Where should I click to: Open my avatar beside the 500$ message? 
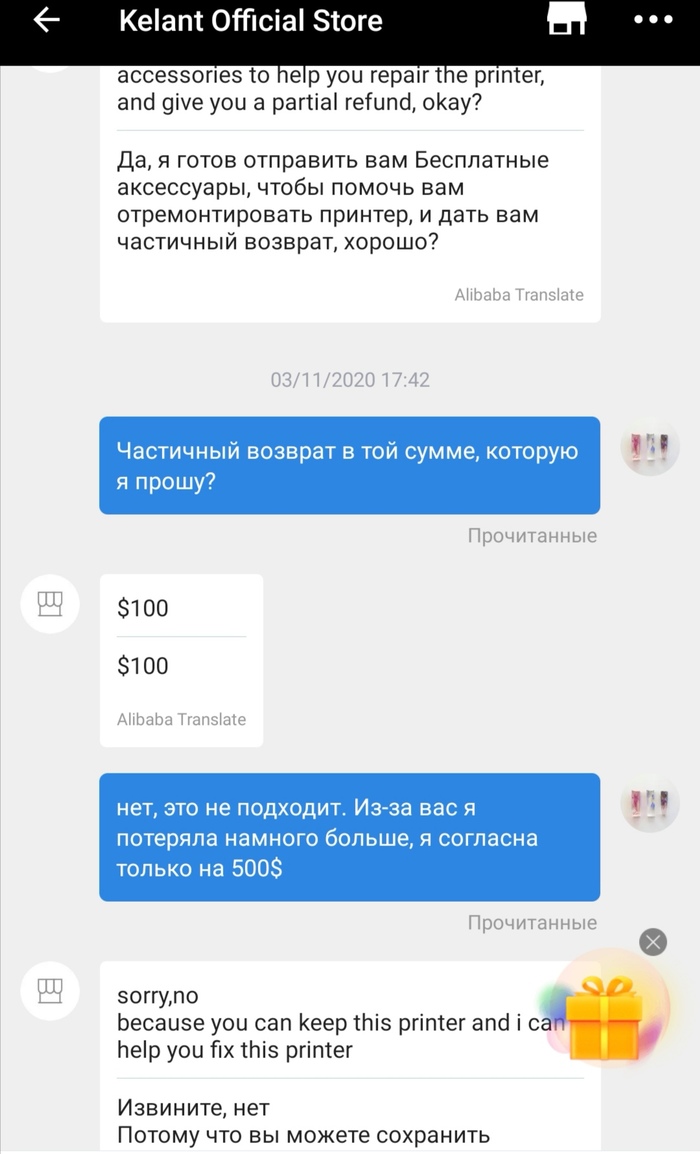click(x=650, y=803)
